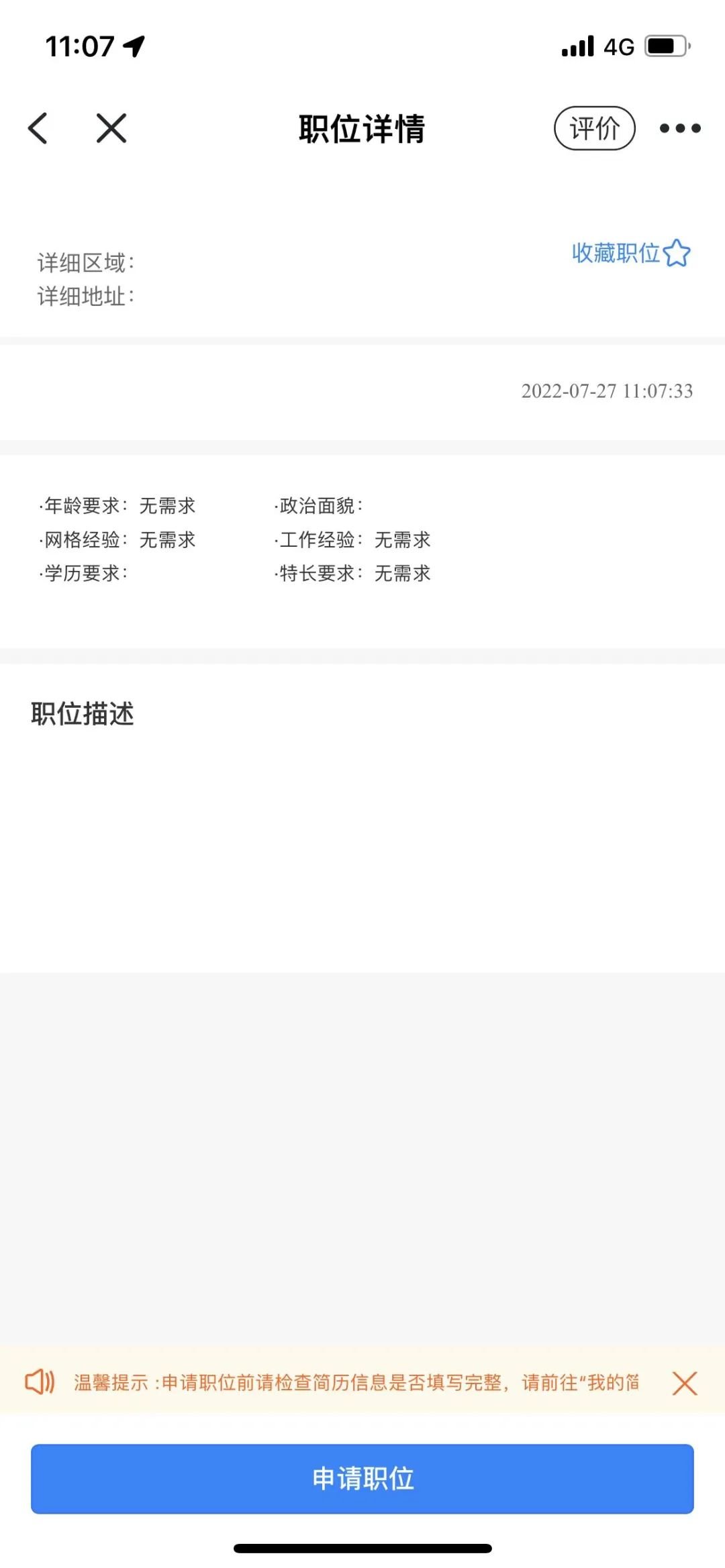725x1568 pixels.
Task: Go back using the left arrow
Action: coord(38,128)
